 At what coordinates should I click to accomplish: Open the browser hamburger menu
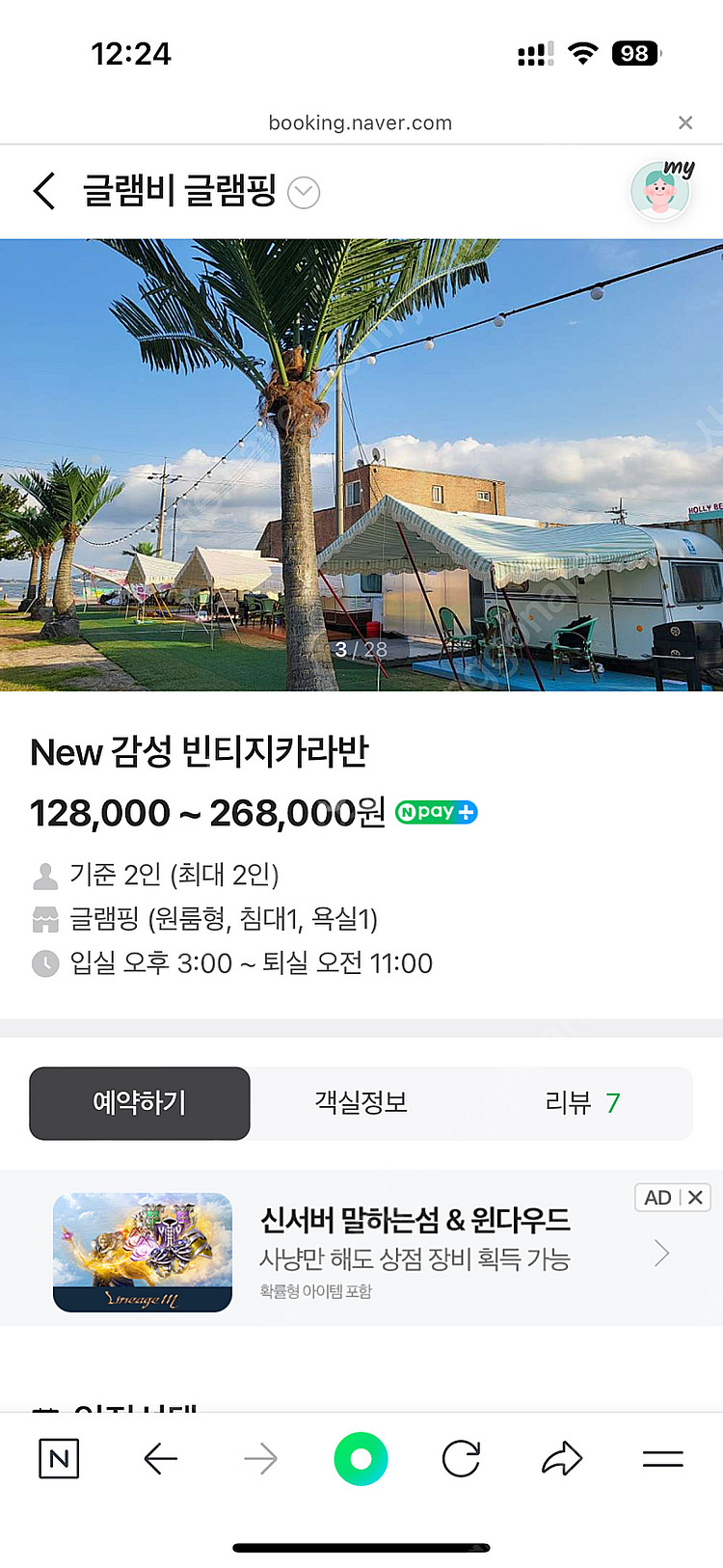pos(663,1459)
